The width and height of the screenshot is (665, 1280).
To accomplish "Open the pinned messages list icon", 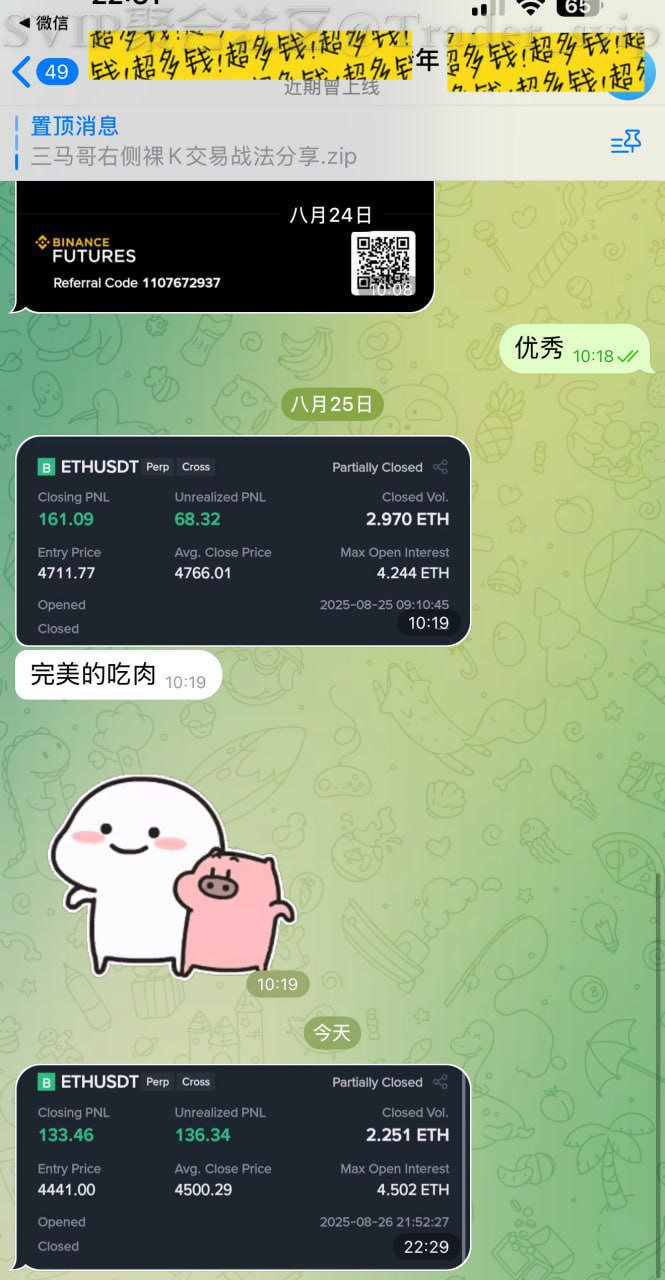I will point(625,143).
